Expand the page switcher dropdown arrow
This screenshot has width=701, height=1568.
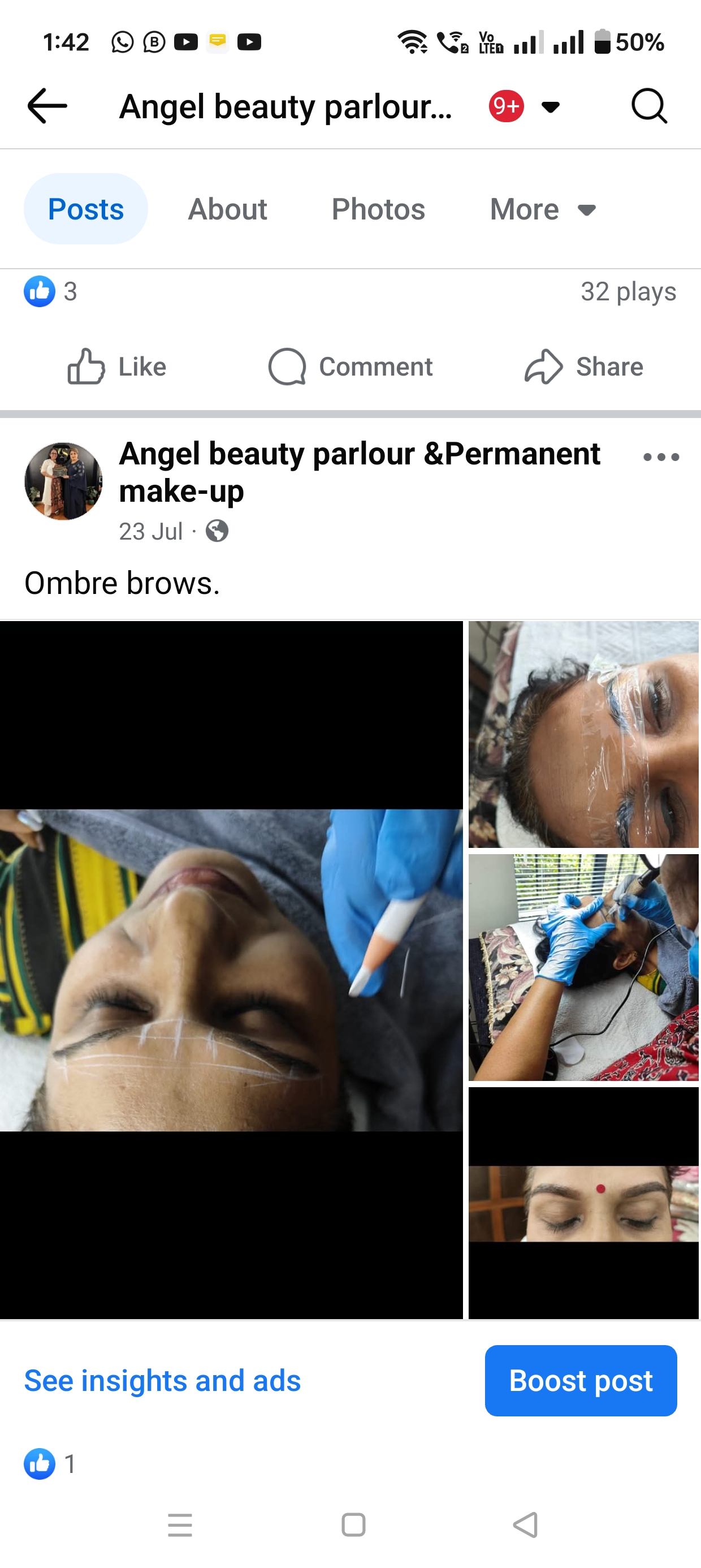(x=550, y=107)
